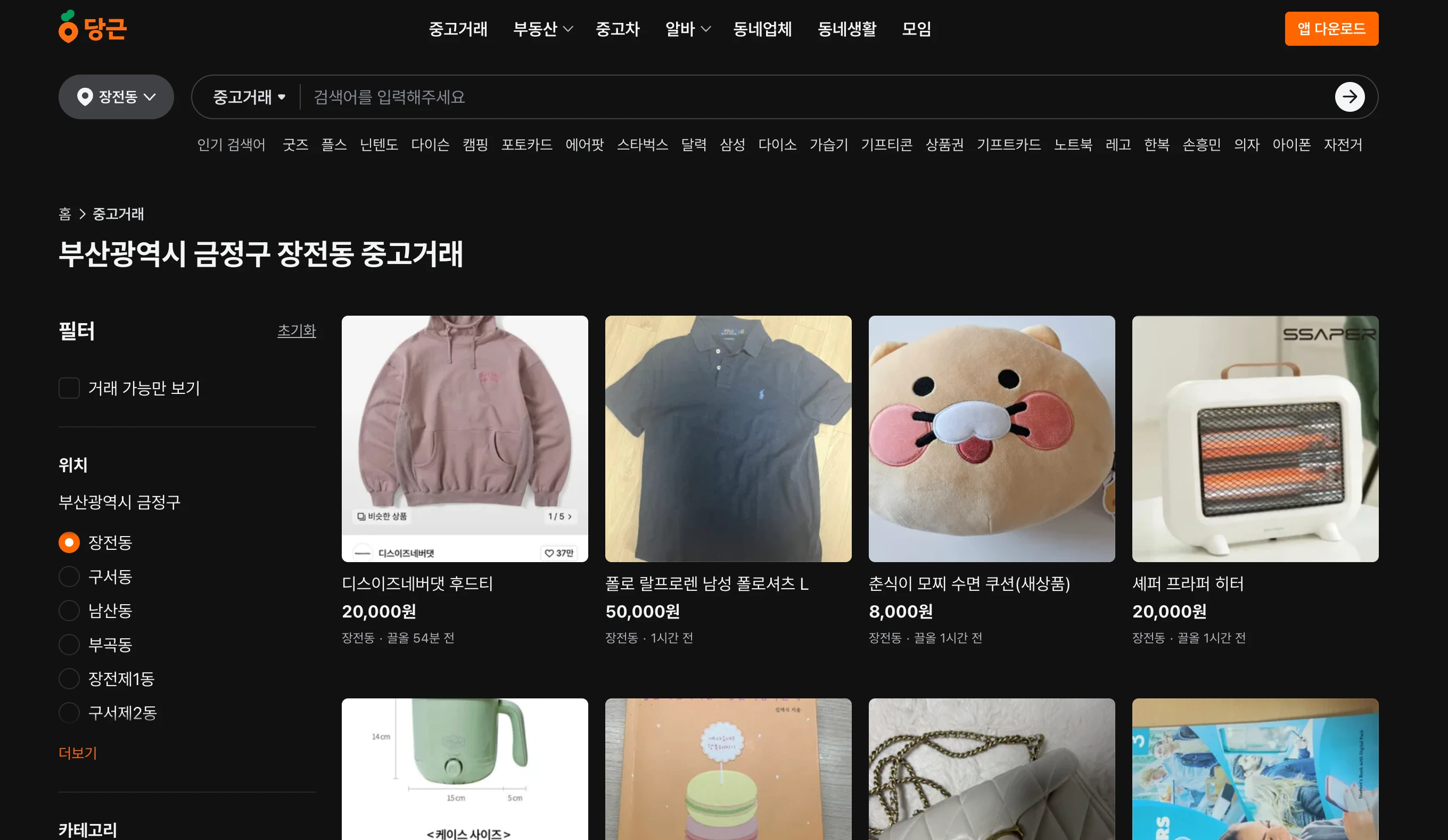Select popular keyword 아이폰
The image size is (1448, 840).
[1290, 144]
